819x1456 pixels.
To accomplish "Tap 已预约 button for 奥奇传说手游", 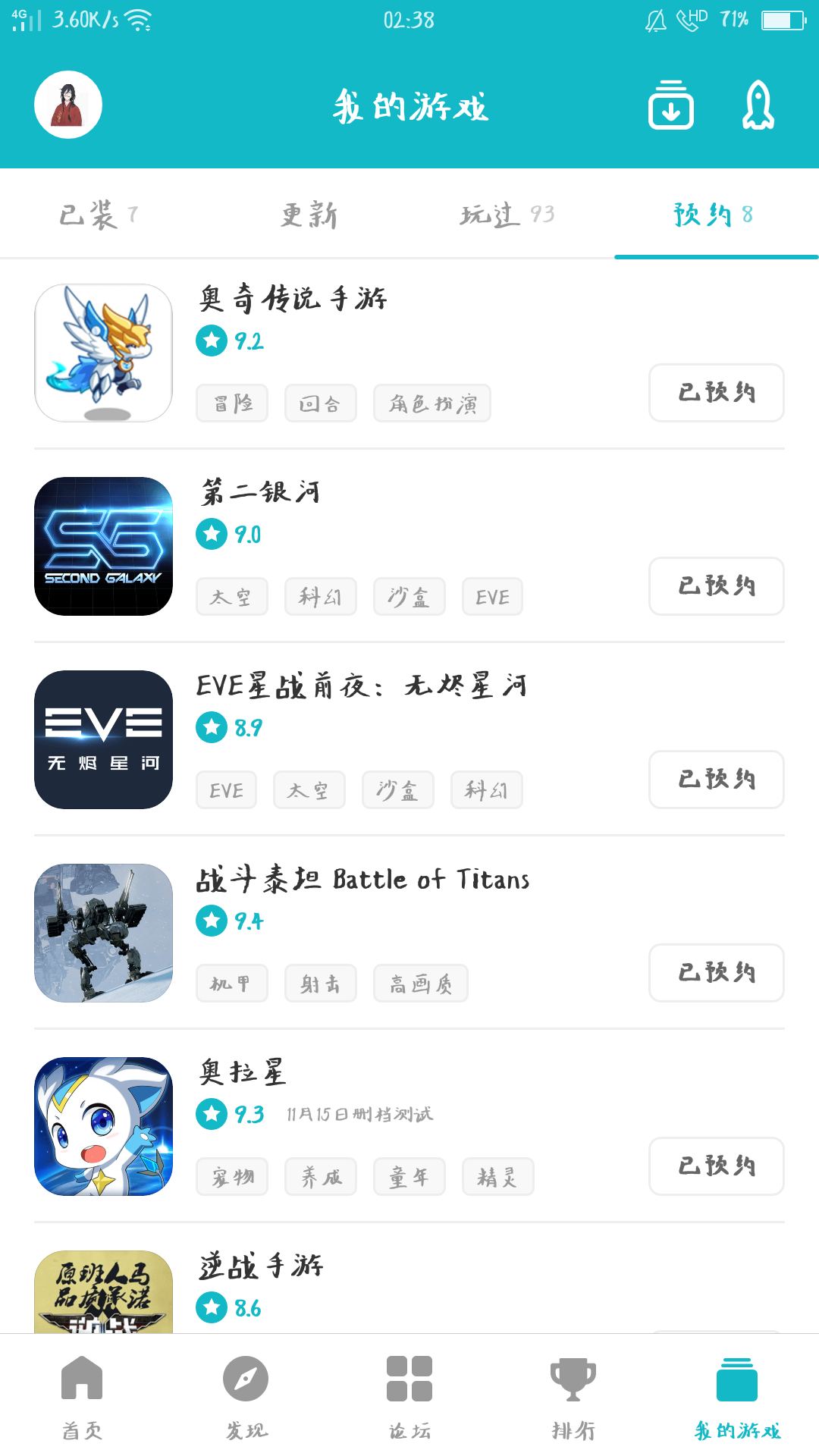I will pyautogui.click(x=716, y=393).
